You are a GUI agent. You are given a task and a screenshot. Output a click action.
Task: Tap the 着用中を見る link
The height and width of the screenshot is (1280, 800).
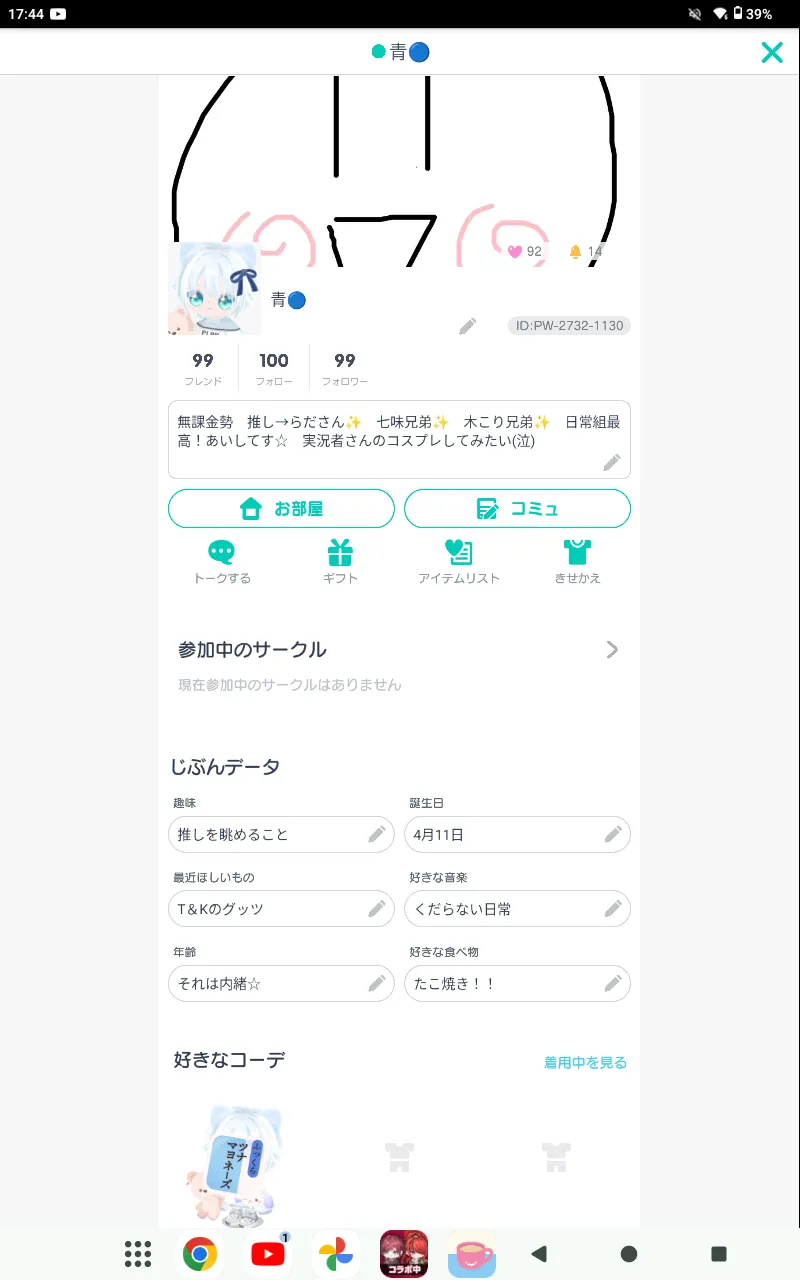tap(585, 1063)
